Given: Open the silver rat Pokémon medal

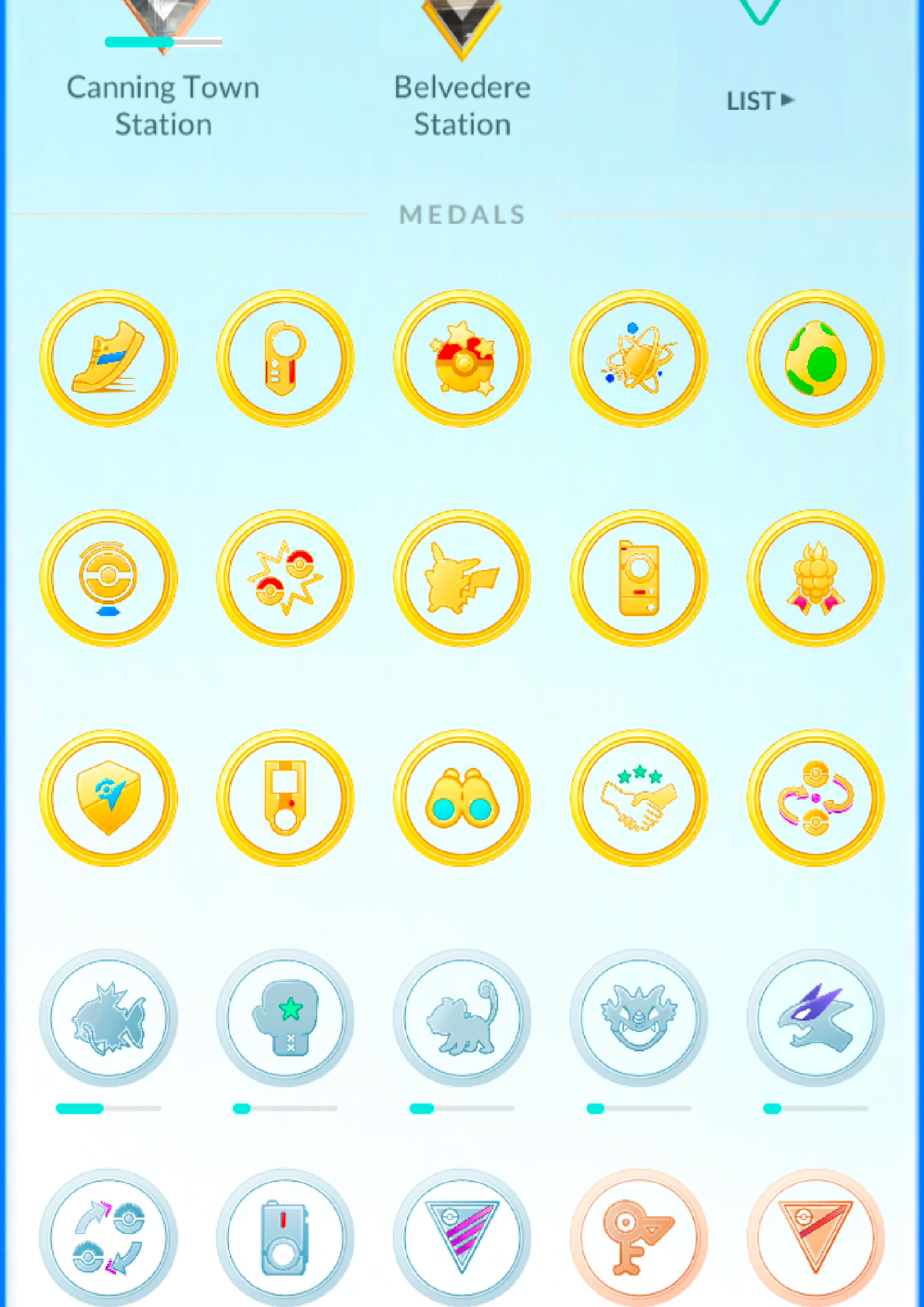Looking at the screenshot, I should click(462, 1018).
